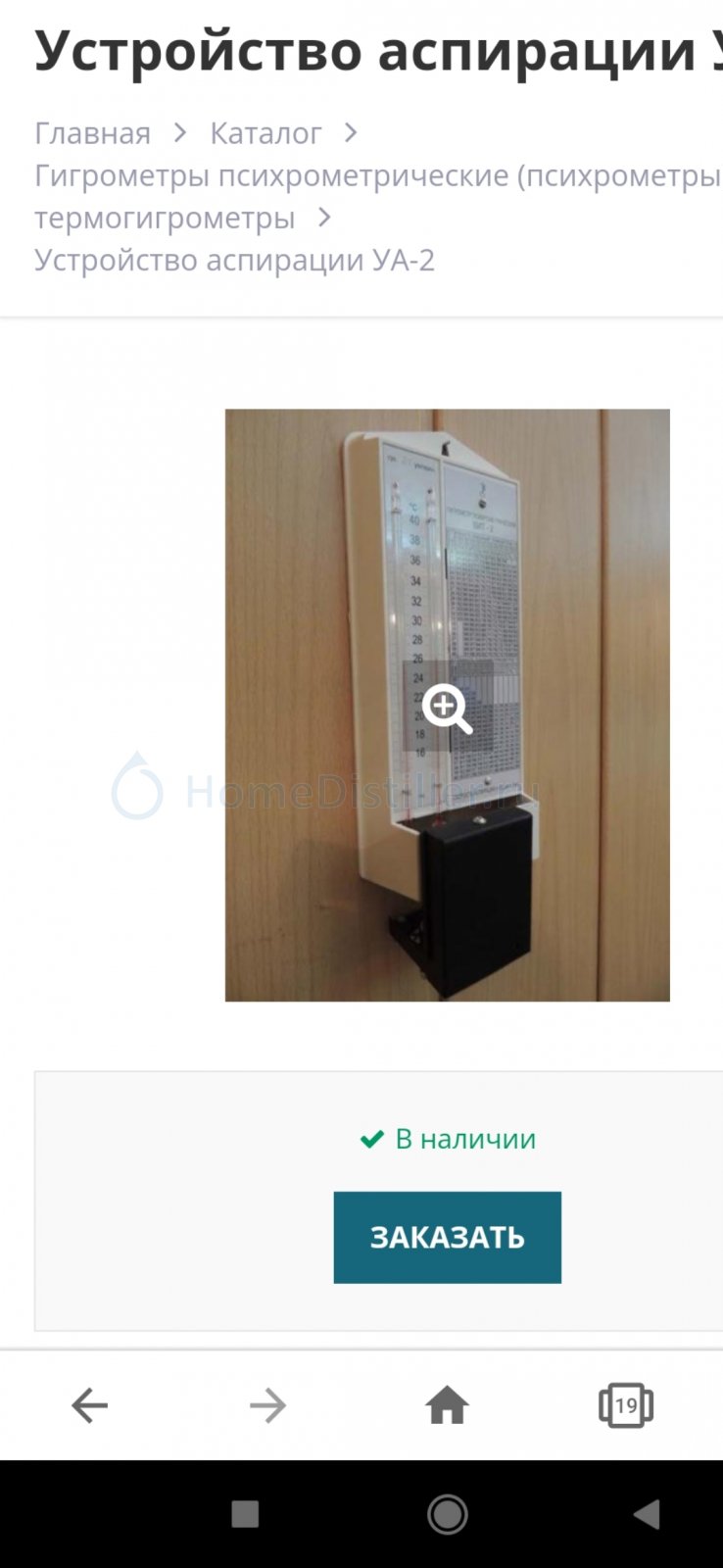
Task: Open the Гигрометры психрометрические category link
Action: coord(378,196)
